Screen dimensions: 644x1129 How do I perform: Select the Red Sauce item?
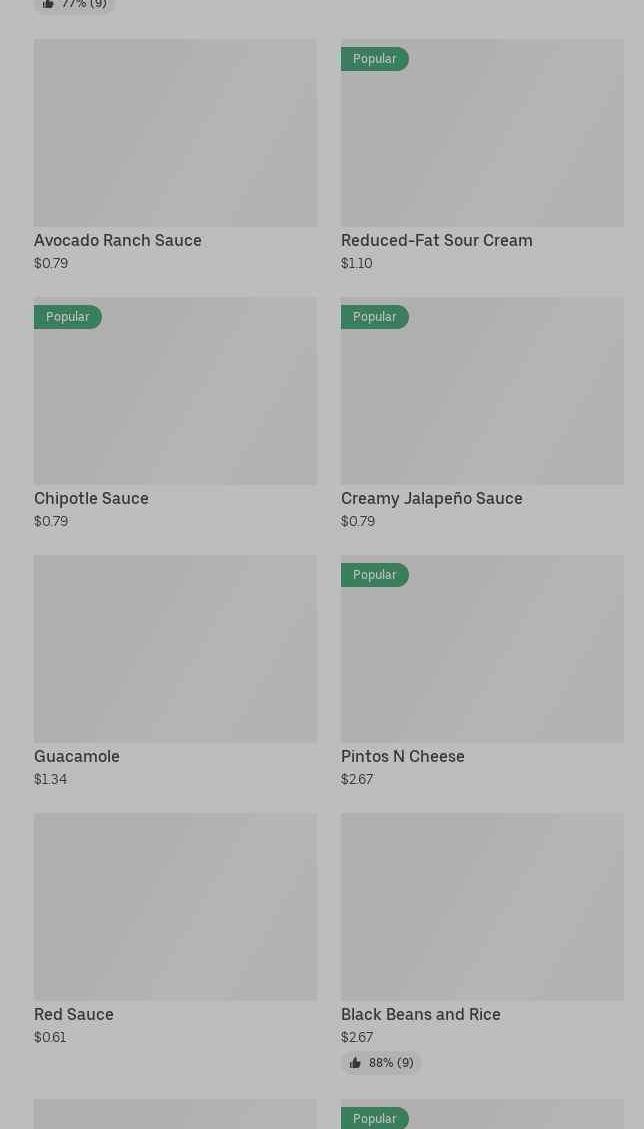(175, 907)
